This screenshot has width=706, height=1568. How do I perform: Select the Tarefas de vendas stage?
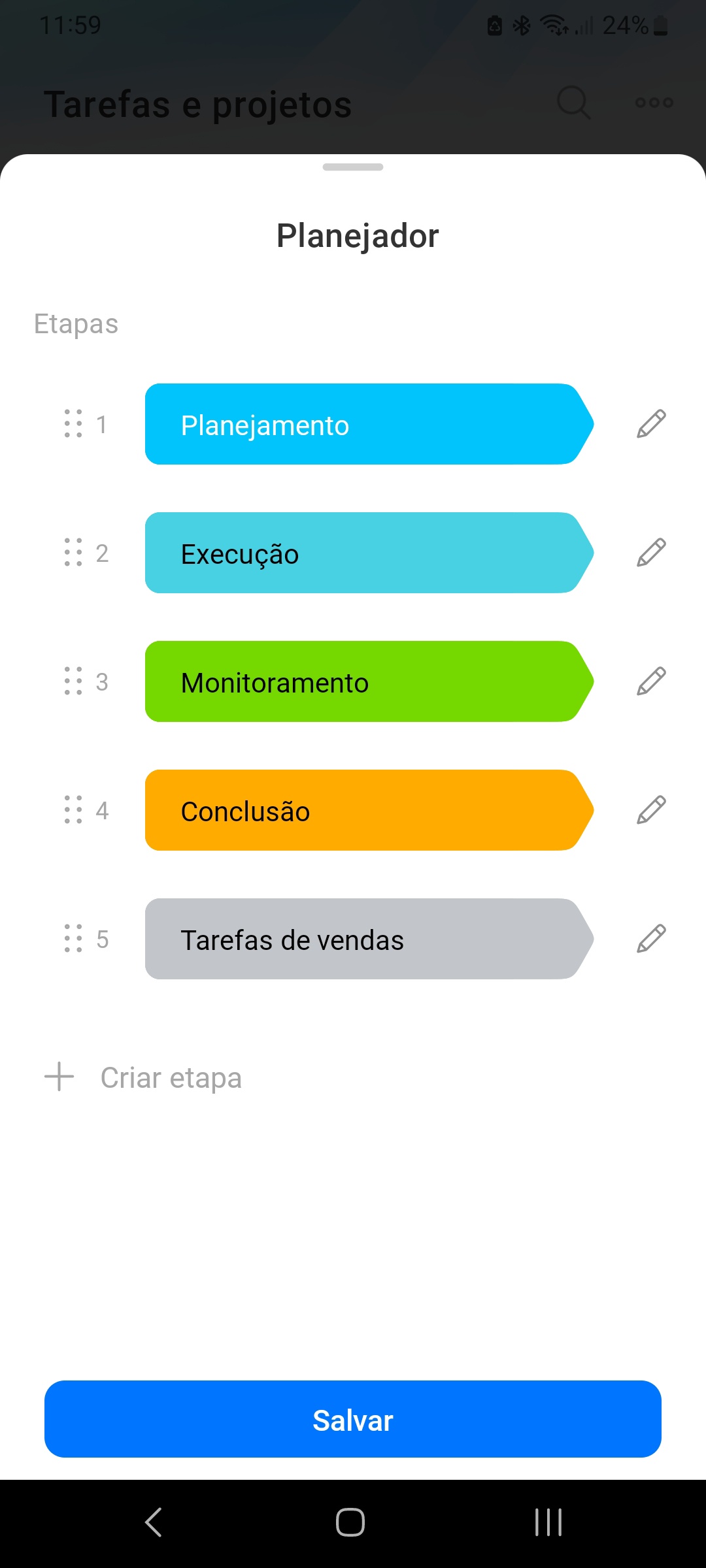(366, 939)
